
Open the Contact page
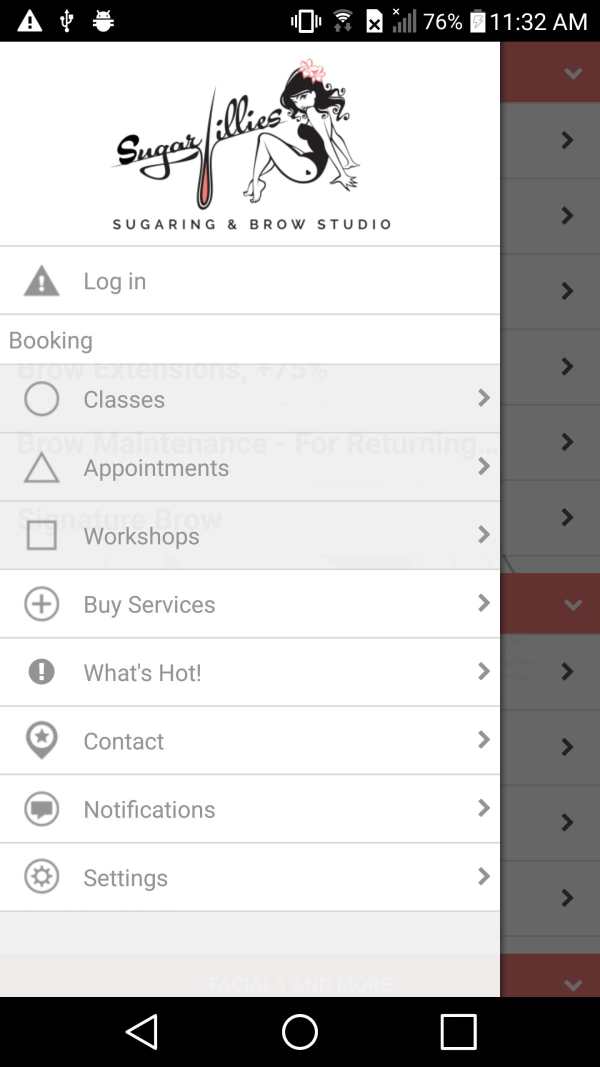point(250,740)
